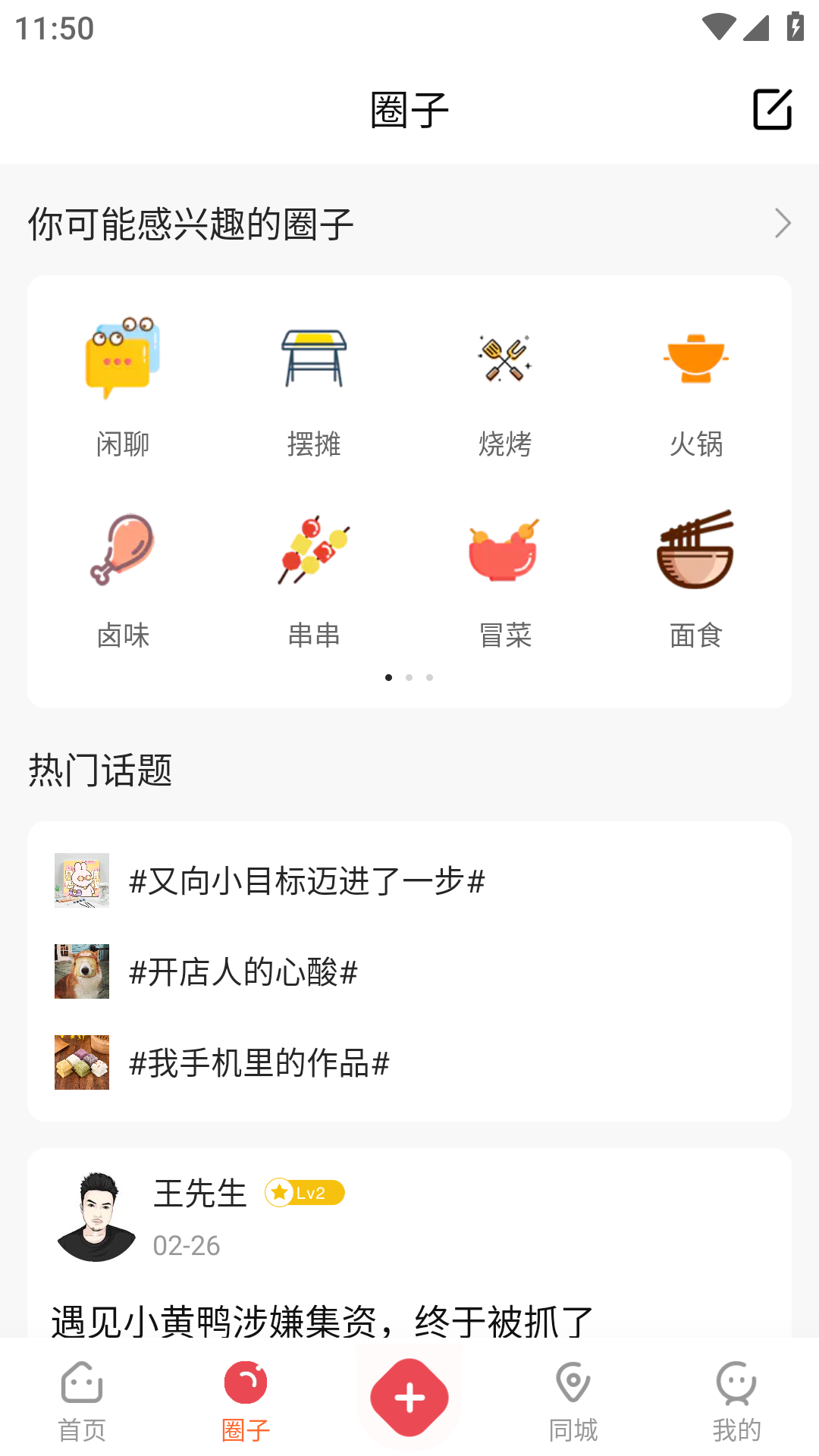Image resolution: width=819 pixels, height=1456 pixels.
Task: Read the post about 遇见小黄鸭
Action: click(322, 1321)
